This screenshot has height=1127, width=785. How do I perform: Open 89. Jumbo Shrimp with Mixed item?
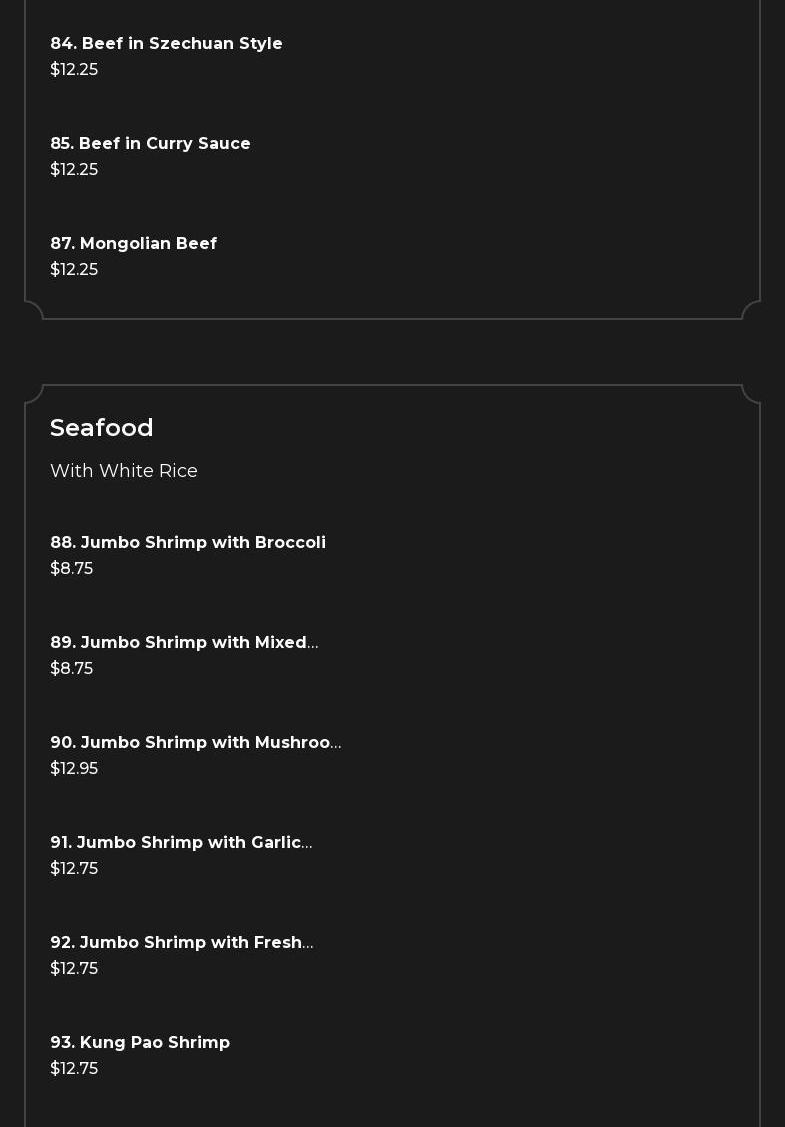coord(184,643)
